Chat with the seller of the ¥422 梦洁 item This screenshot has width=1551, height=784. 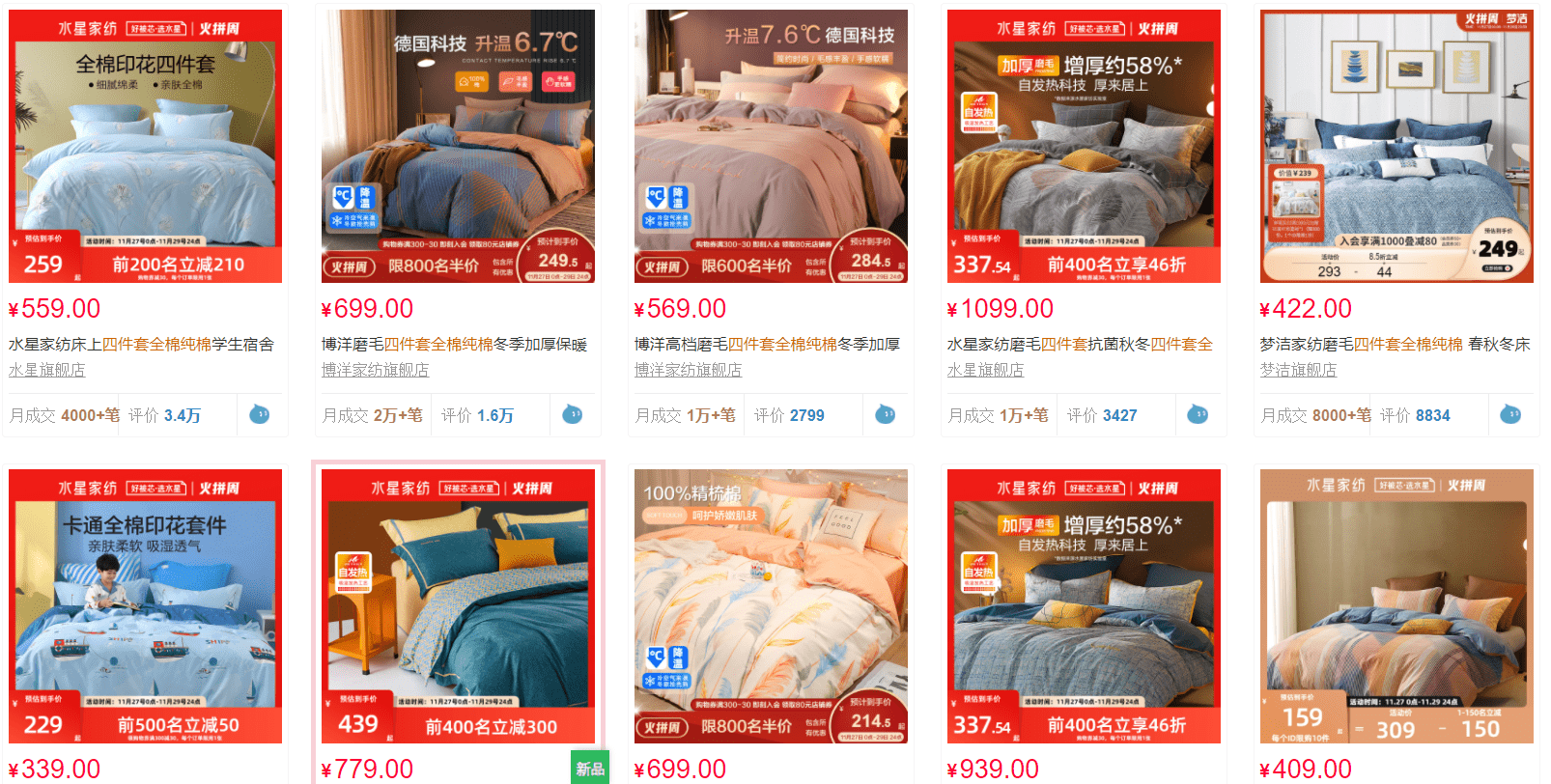click(x=1510, y=414)
